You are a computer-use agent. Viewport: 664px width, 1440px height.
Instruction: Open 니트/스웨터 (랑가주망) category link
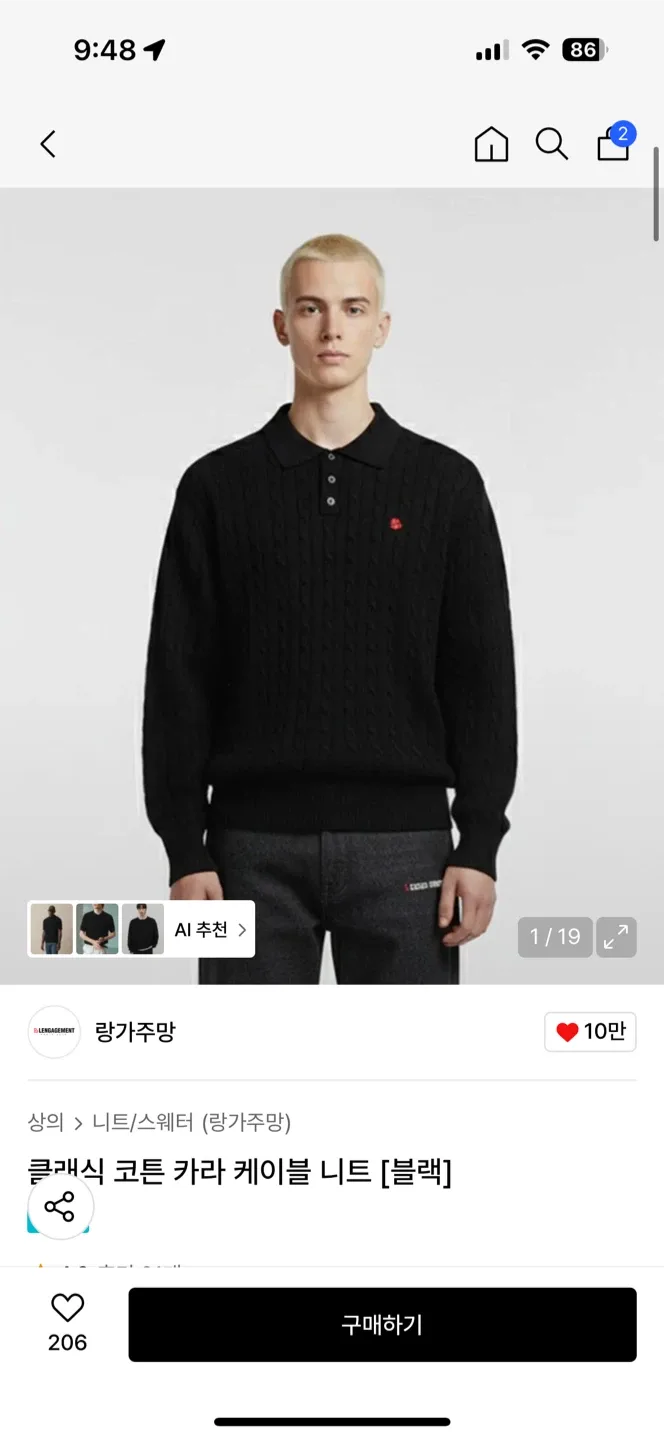pos(191,1122)
